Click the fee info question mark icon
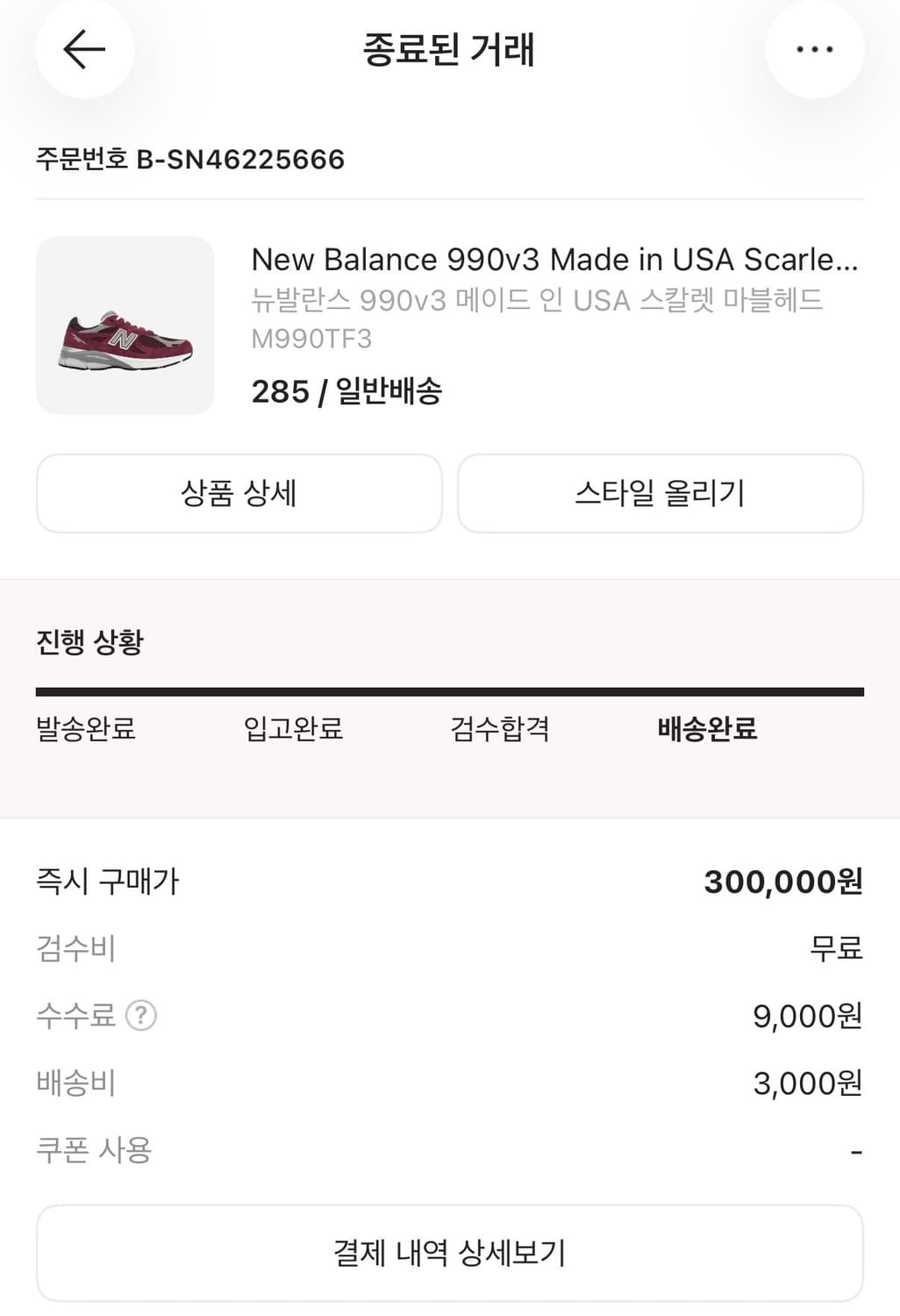Viewport: 900px width, 1316px height. click(140, 1016)
